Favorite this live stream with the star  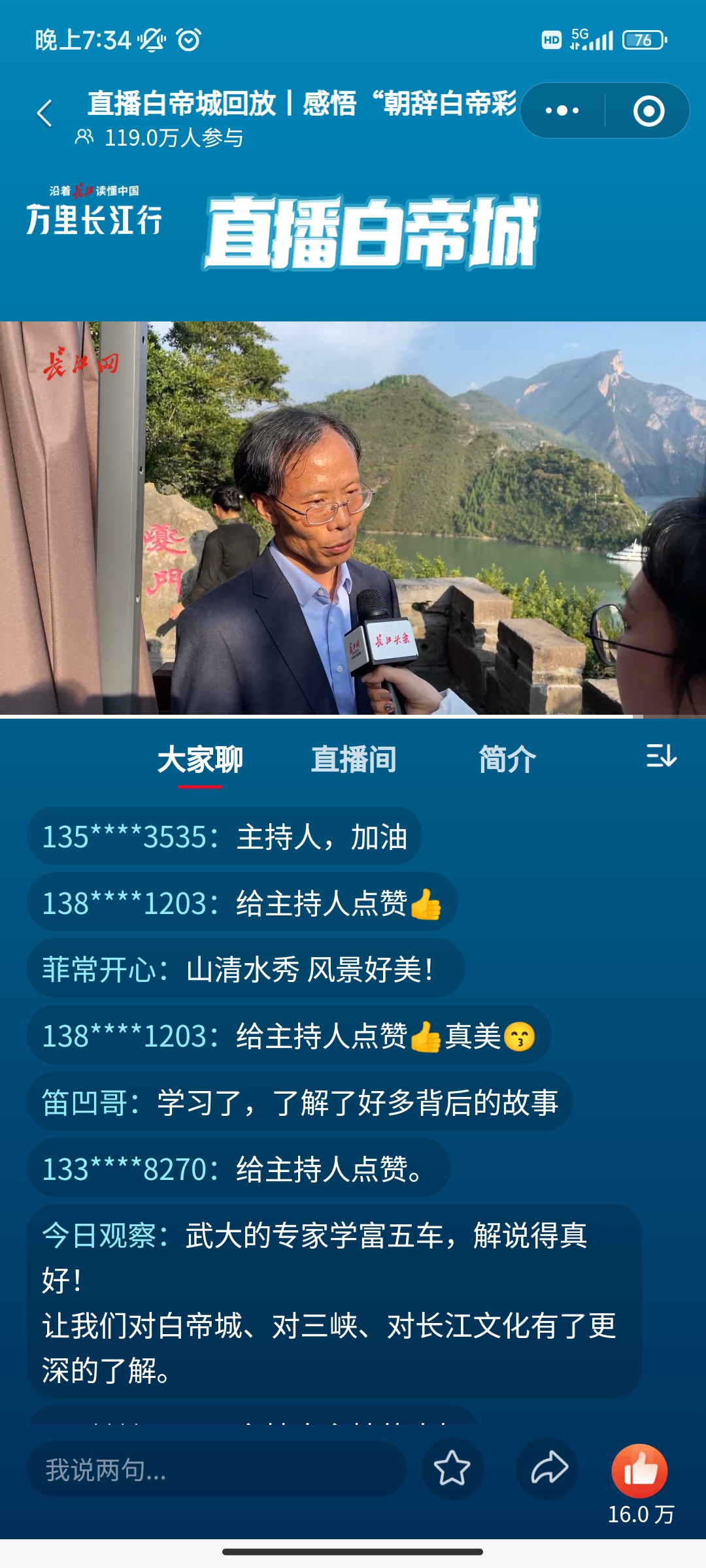[452, 1469]
